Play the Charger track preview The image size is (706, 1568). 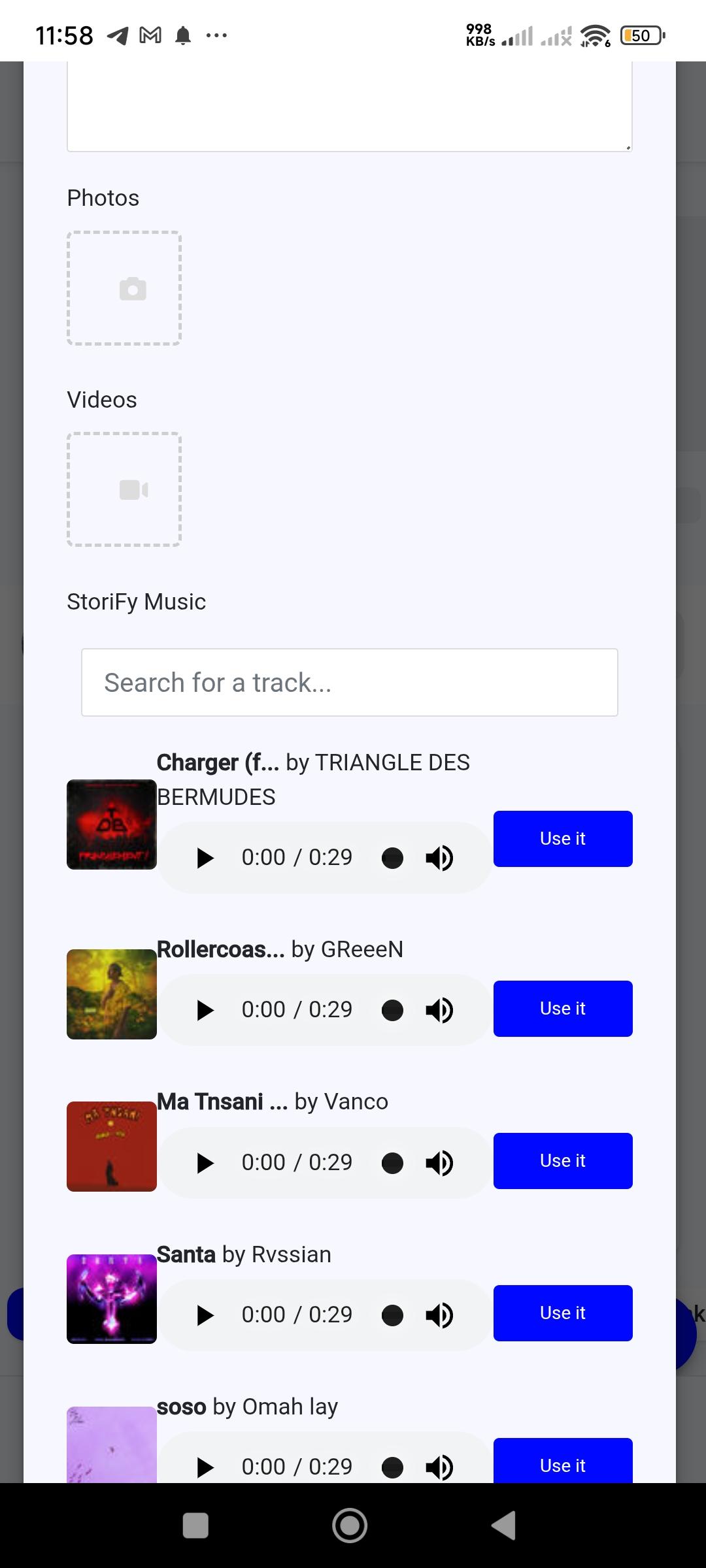pos(205,858)
